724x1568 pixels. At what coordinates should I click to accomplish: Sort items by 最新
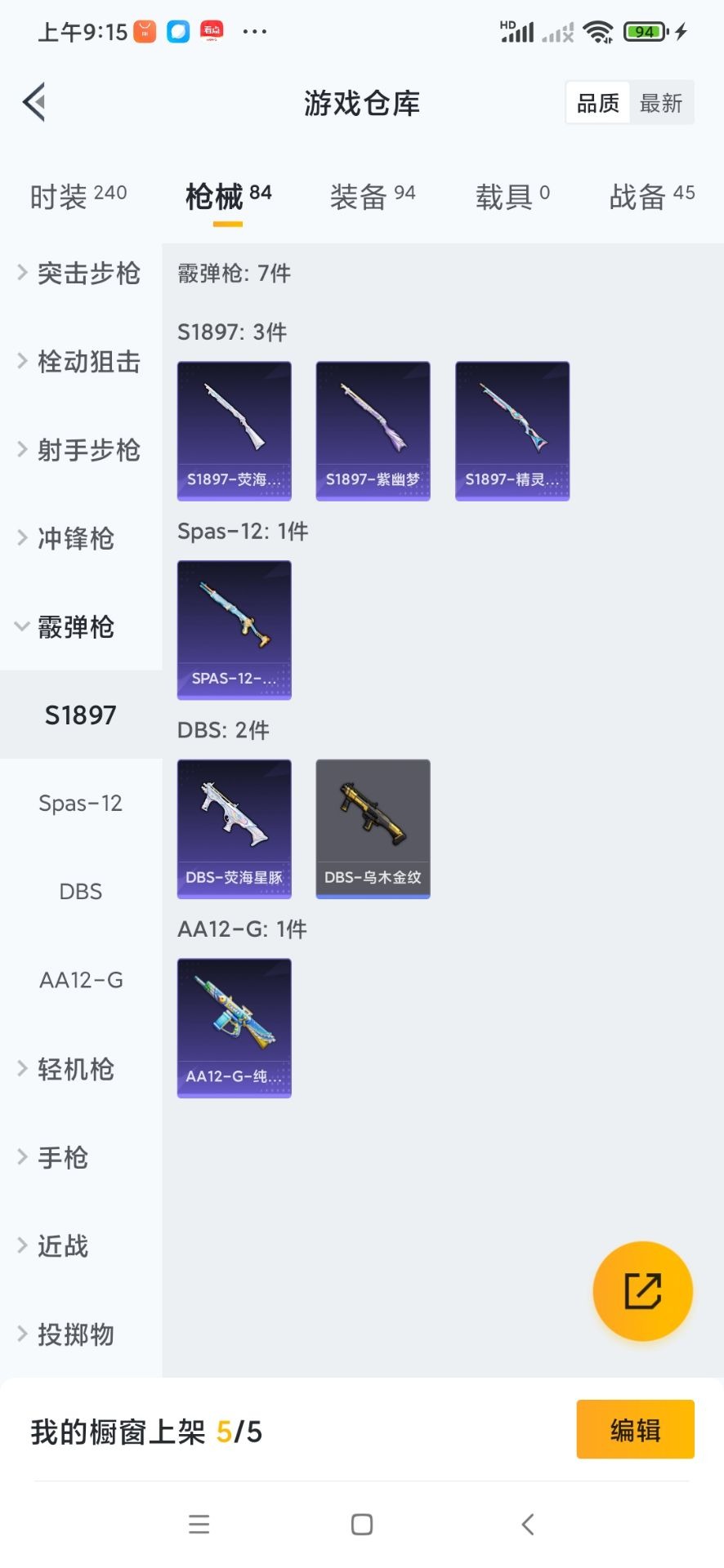660,103
